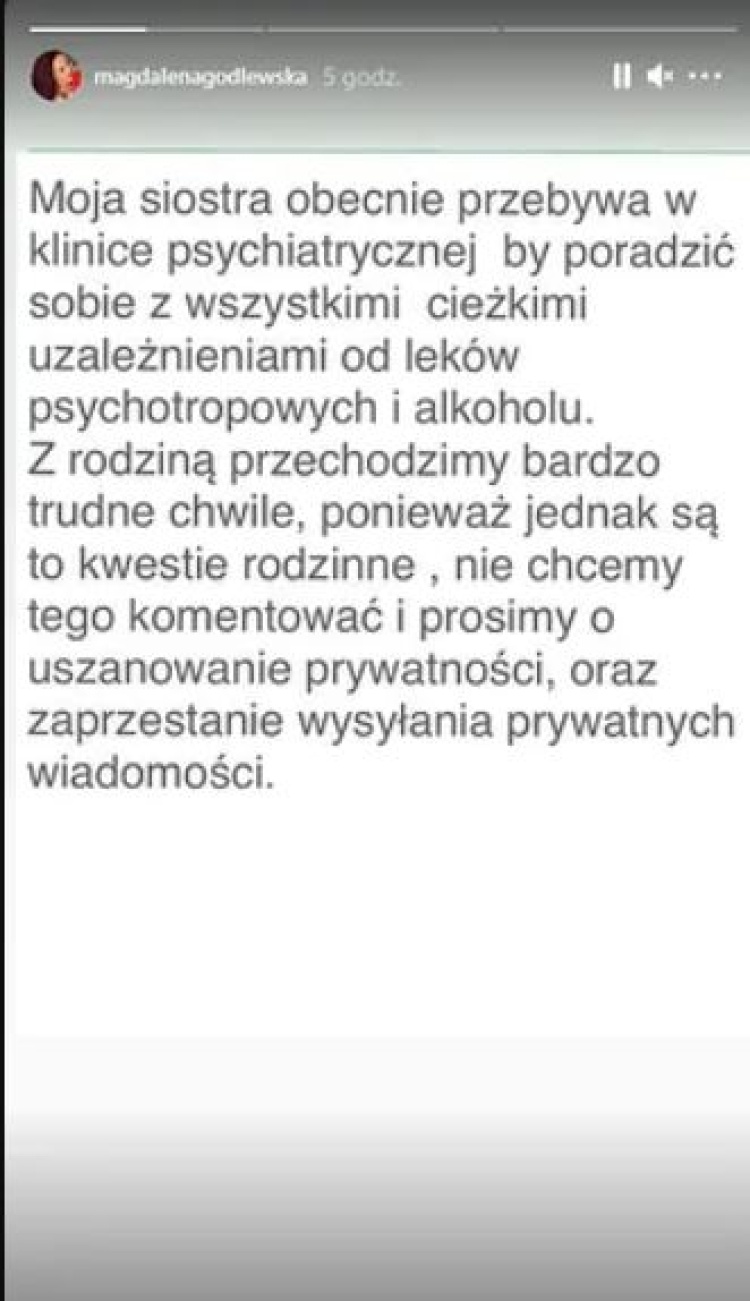
Task: Mute the story sound
Action: pos(659,76)
